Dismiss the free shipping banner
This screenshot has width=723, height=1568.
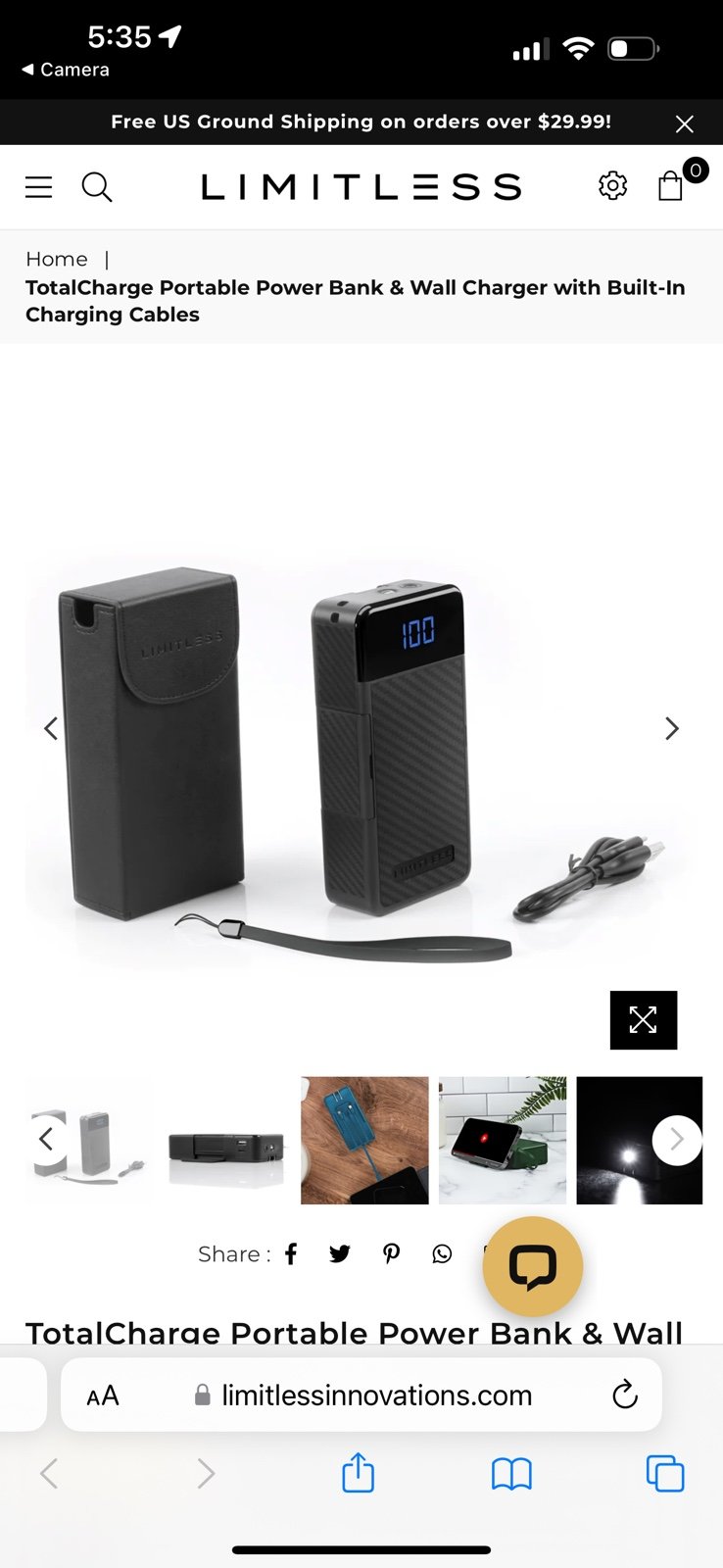684,123
